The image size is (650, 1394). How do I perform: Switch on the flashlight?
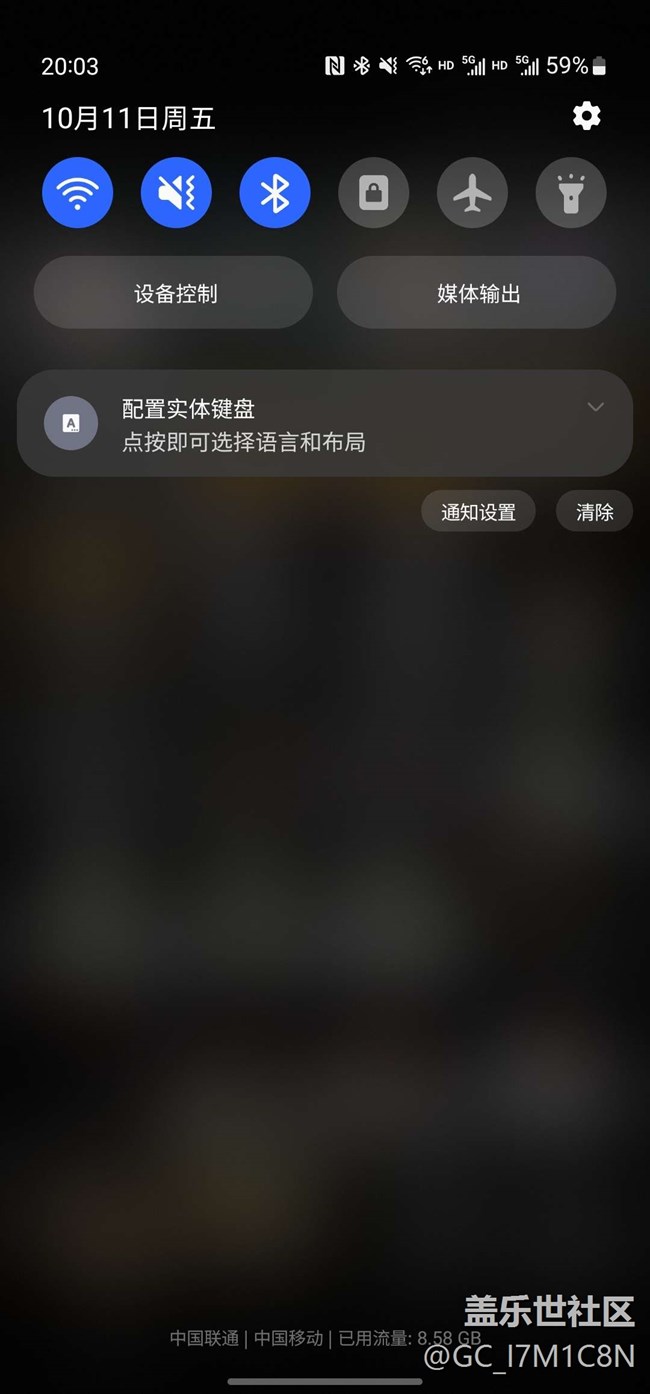[572, 193]
